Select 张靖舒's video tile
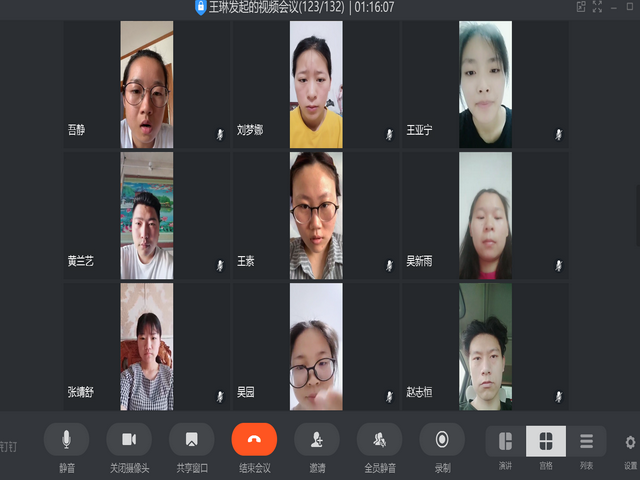 (147, 346)
